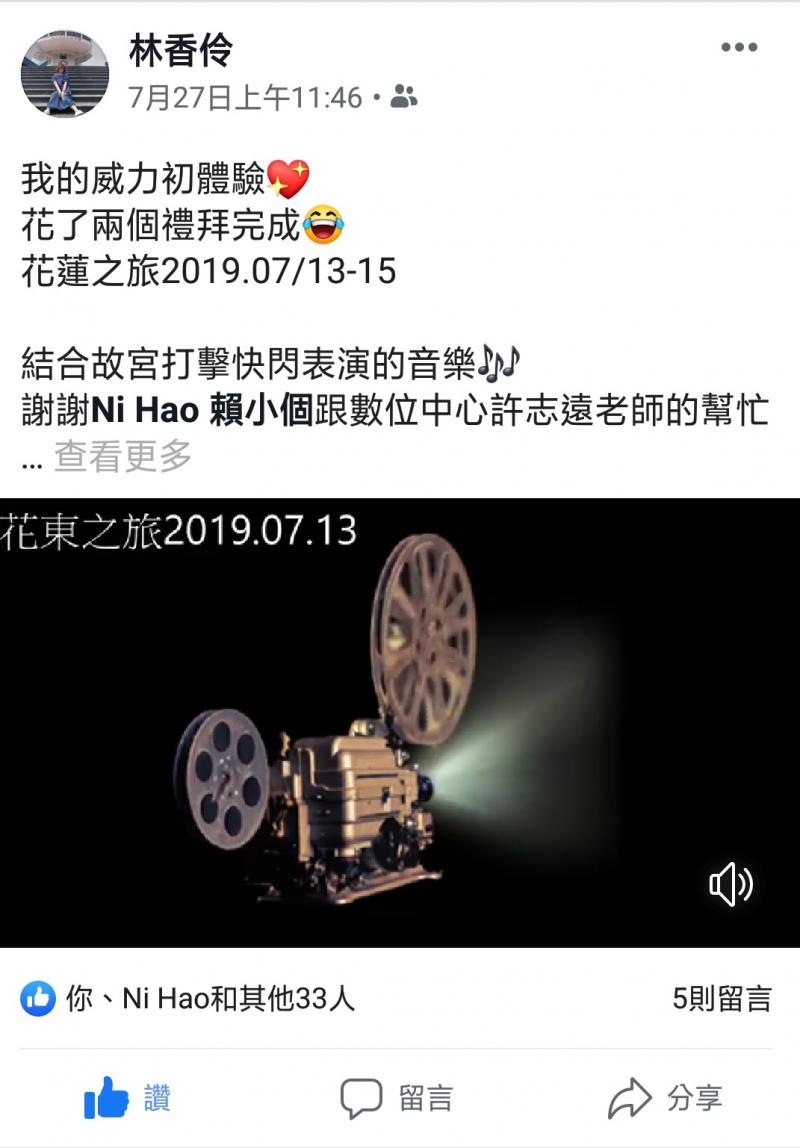
Task: Click the blue Like reaction badge near 你、Ni Hao
Action: [37, 996]
